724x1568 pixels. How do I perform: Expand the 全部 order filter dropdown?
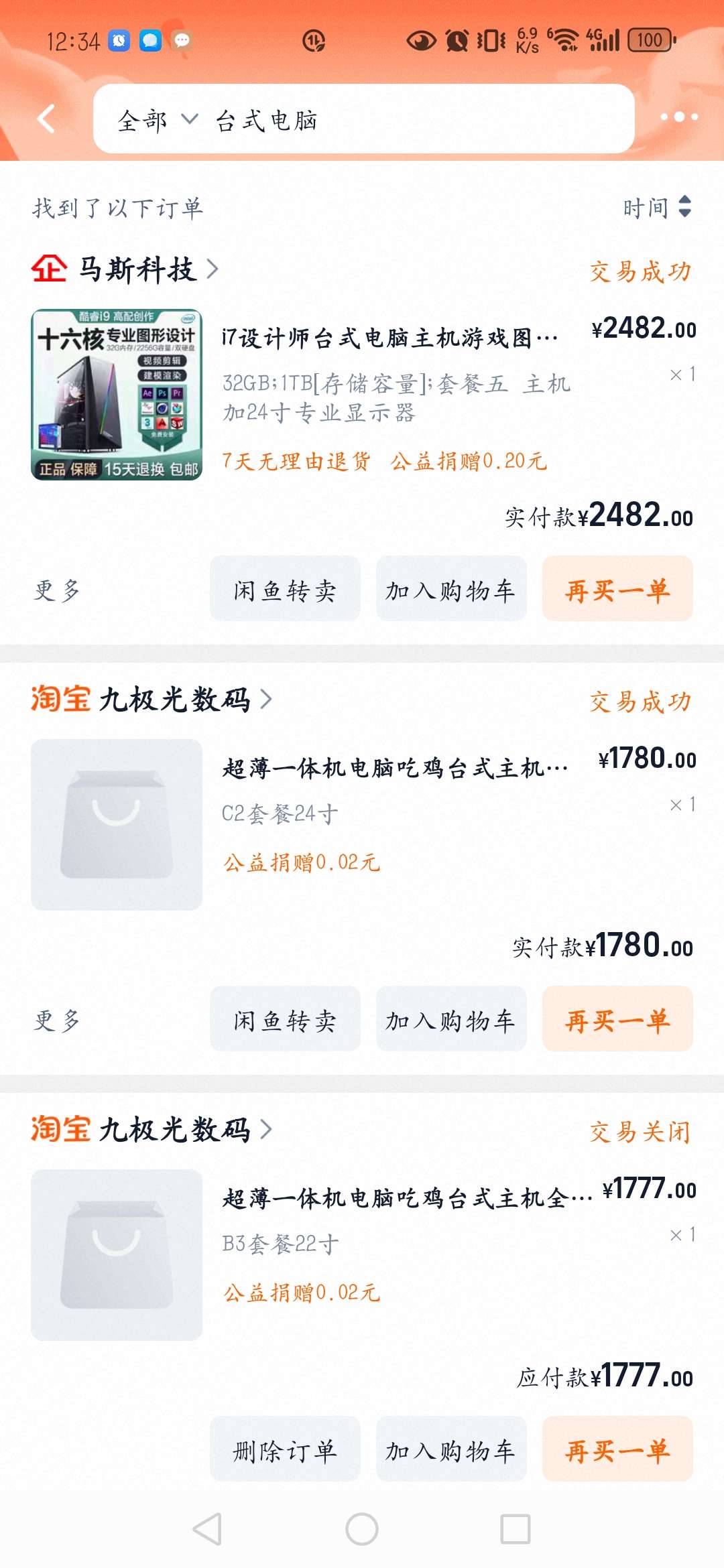pyautogui.click(x=157, y=121)
